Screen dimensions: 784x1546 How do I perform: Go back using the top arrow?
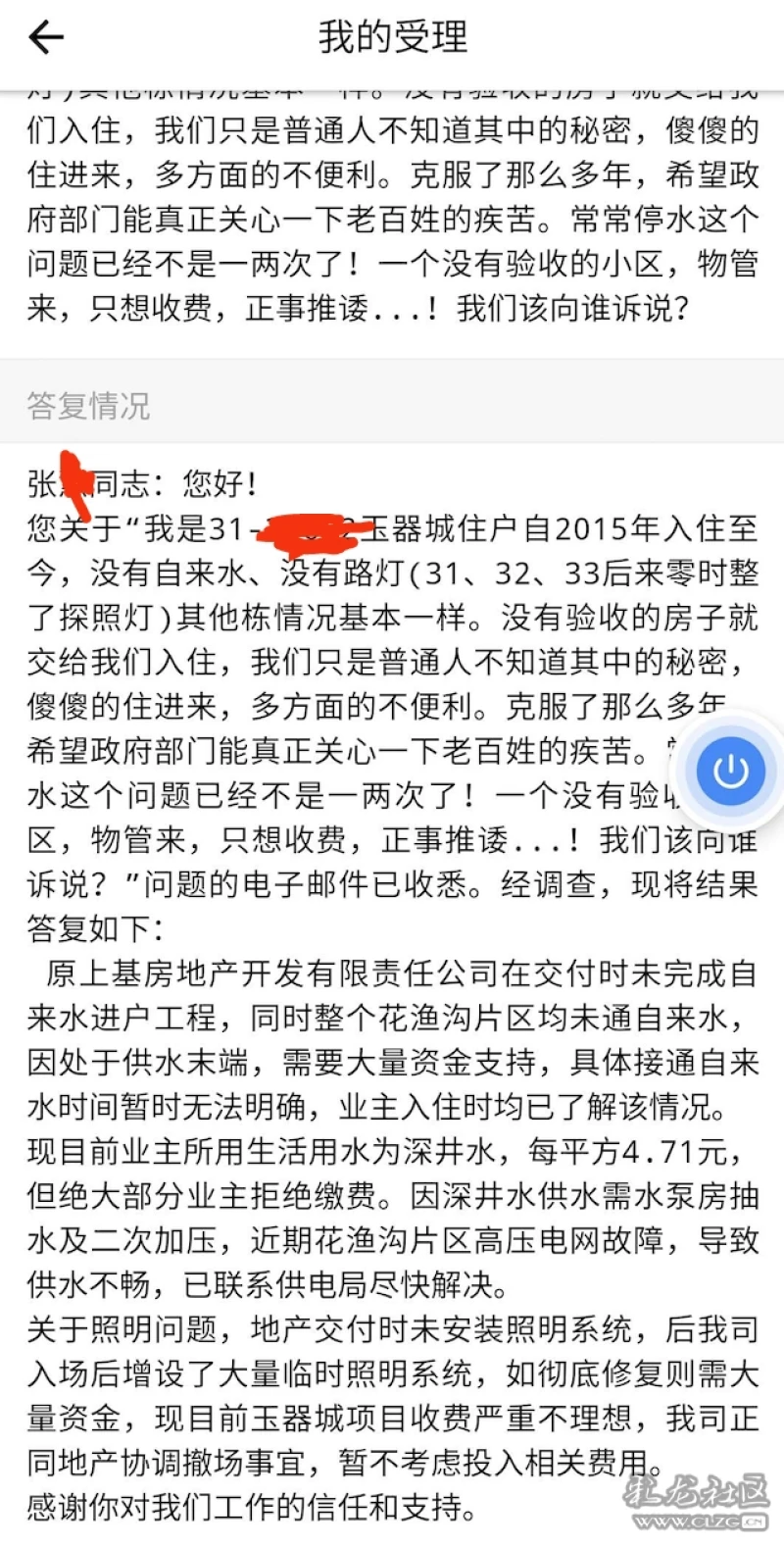tap(45, 37)
